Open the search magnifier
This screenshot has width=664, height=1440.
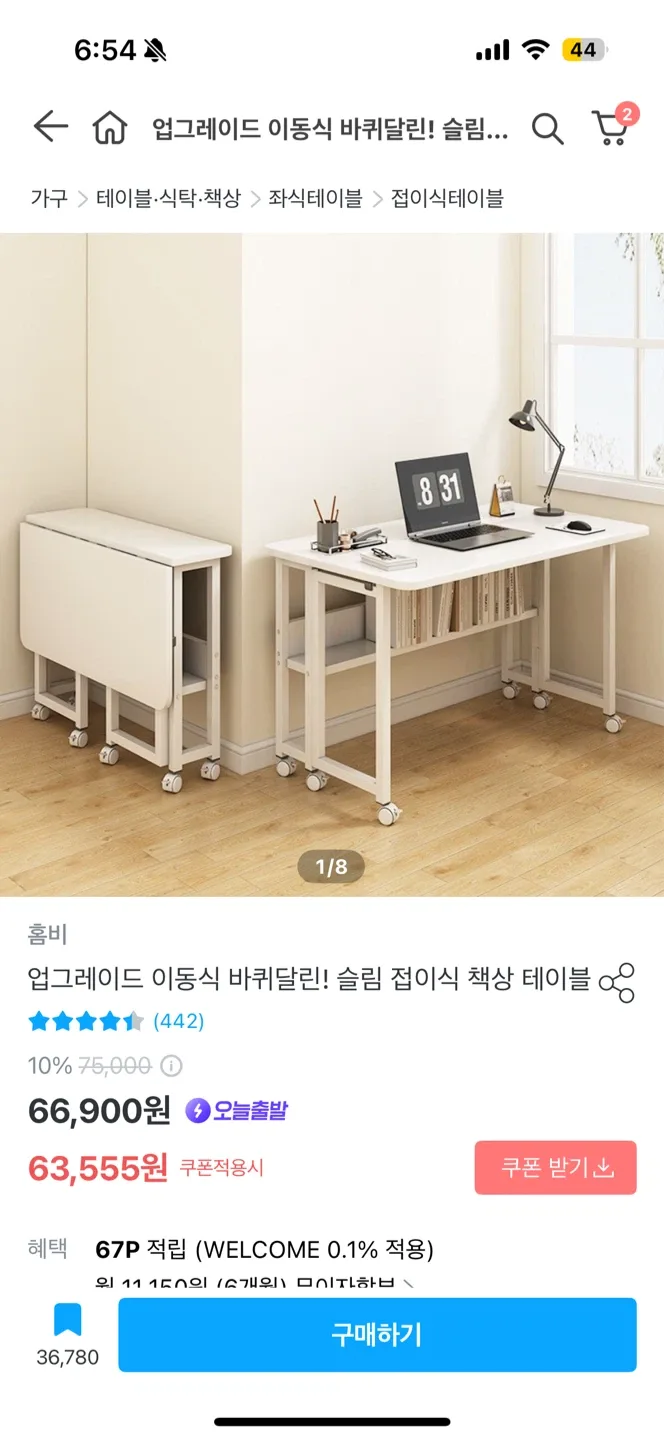[x=547, y=128]
